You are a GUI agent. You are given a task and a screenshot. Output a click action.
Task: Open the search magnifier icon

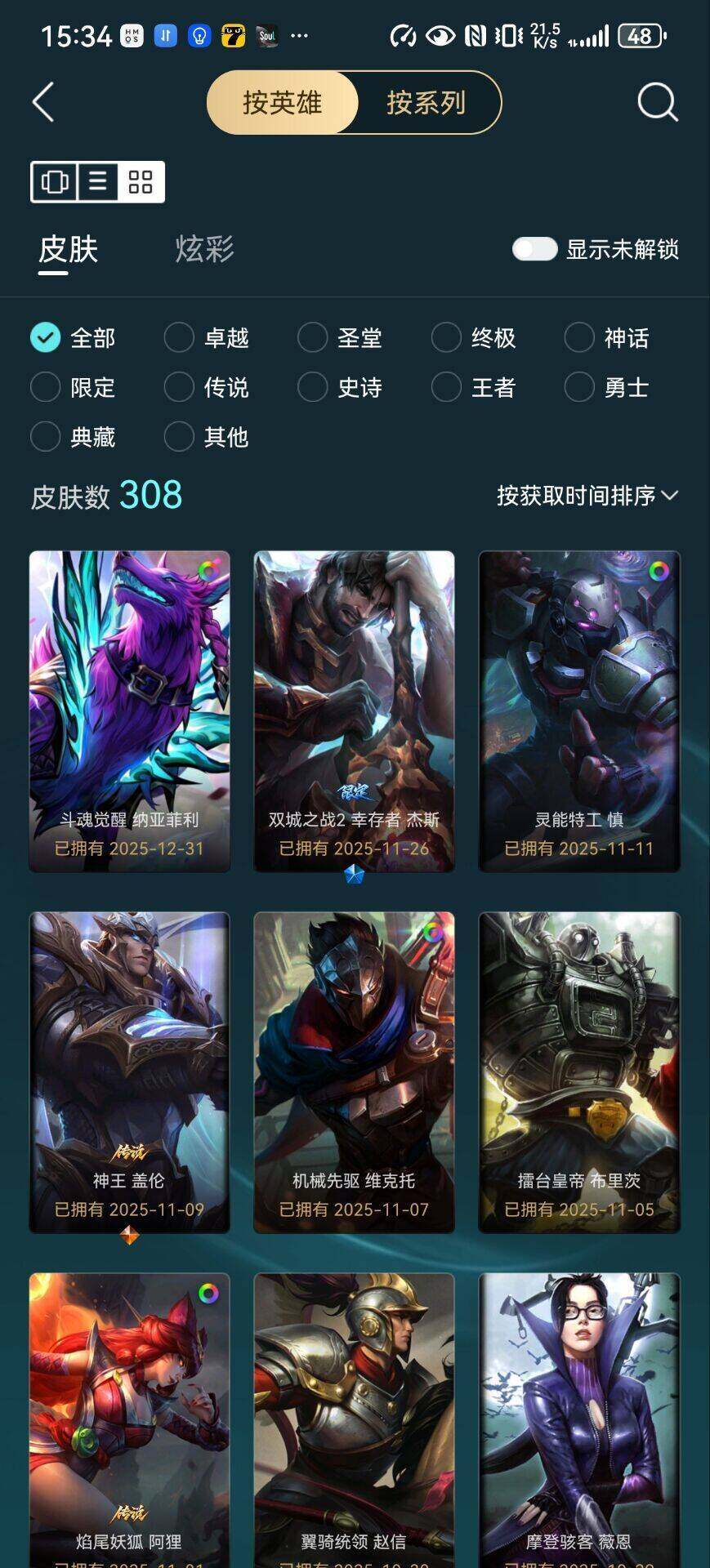point(657,103)
